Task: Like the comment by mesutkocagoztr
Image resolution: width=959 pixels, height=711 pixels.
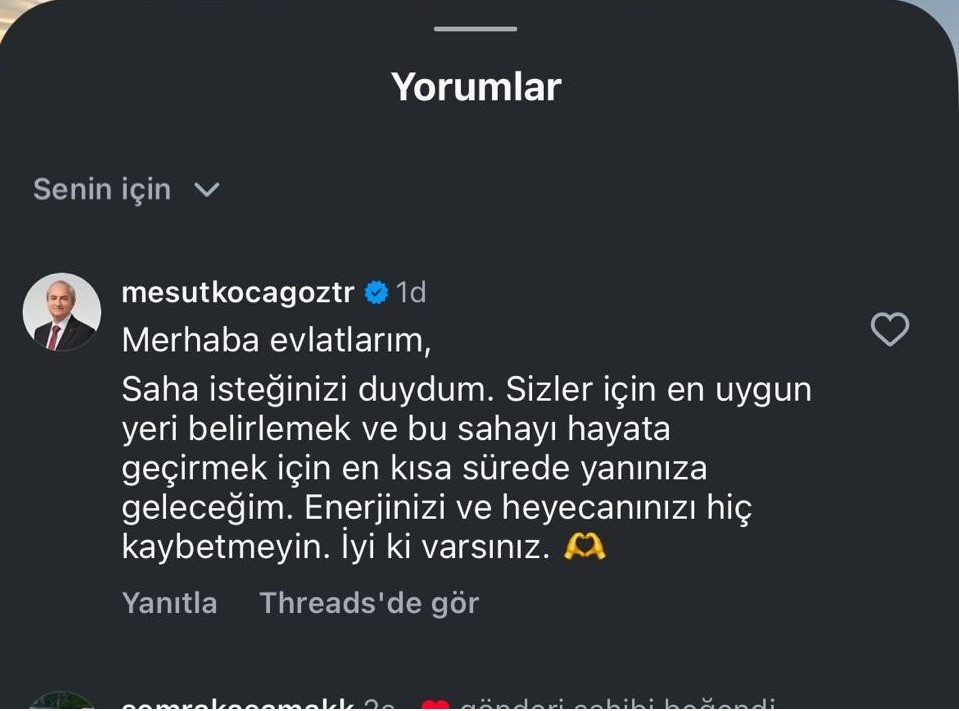Action: point(889,329)
